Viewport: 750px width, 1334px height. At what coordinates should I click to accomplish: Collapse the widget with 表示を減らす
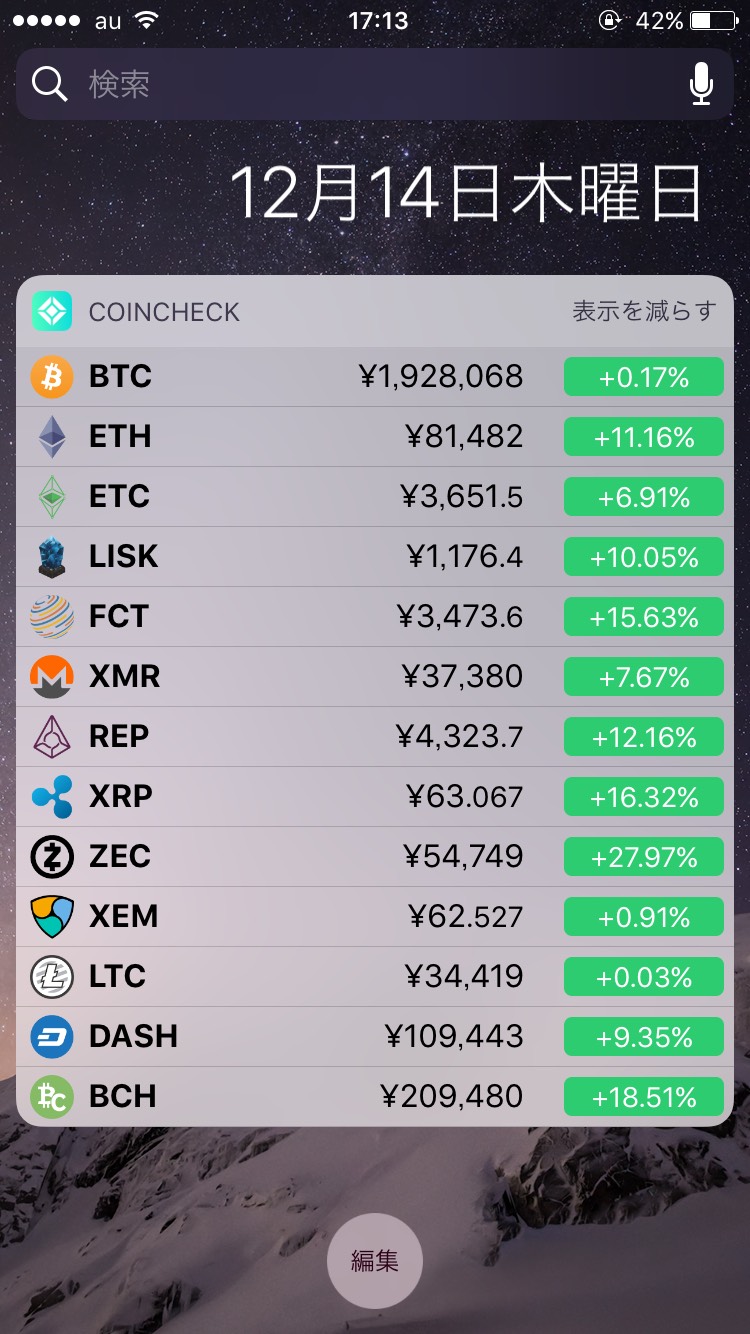(x=644, y=311)
